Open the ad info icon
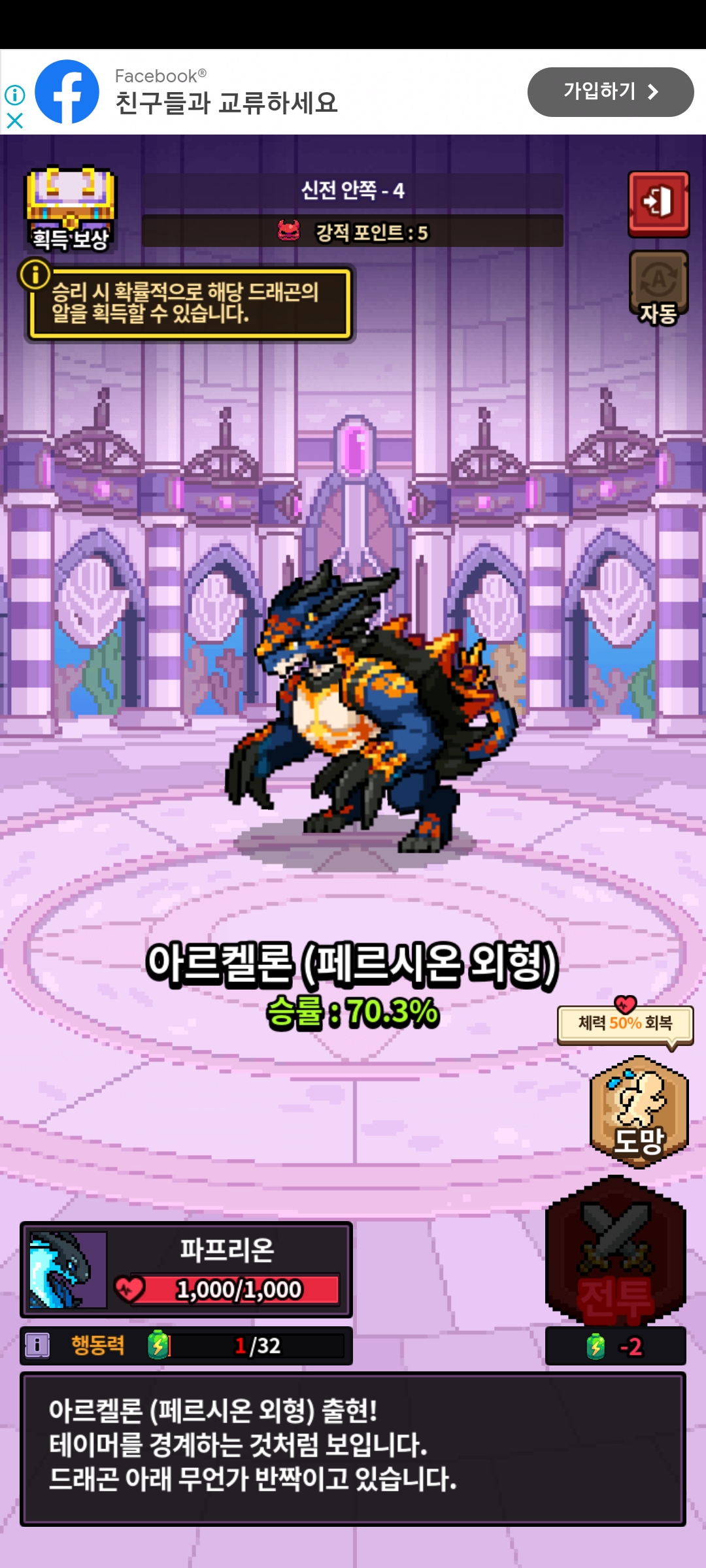The height and width of the screenshot is (1568, 706). 14,95
